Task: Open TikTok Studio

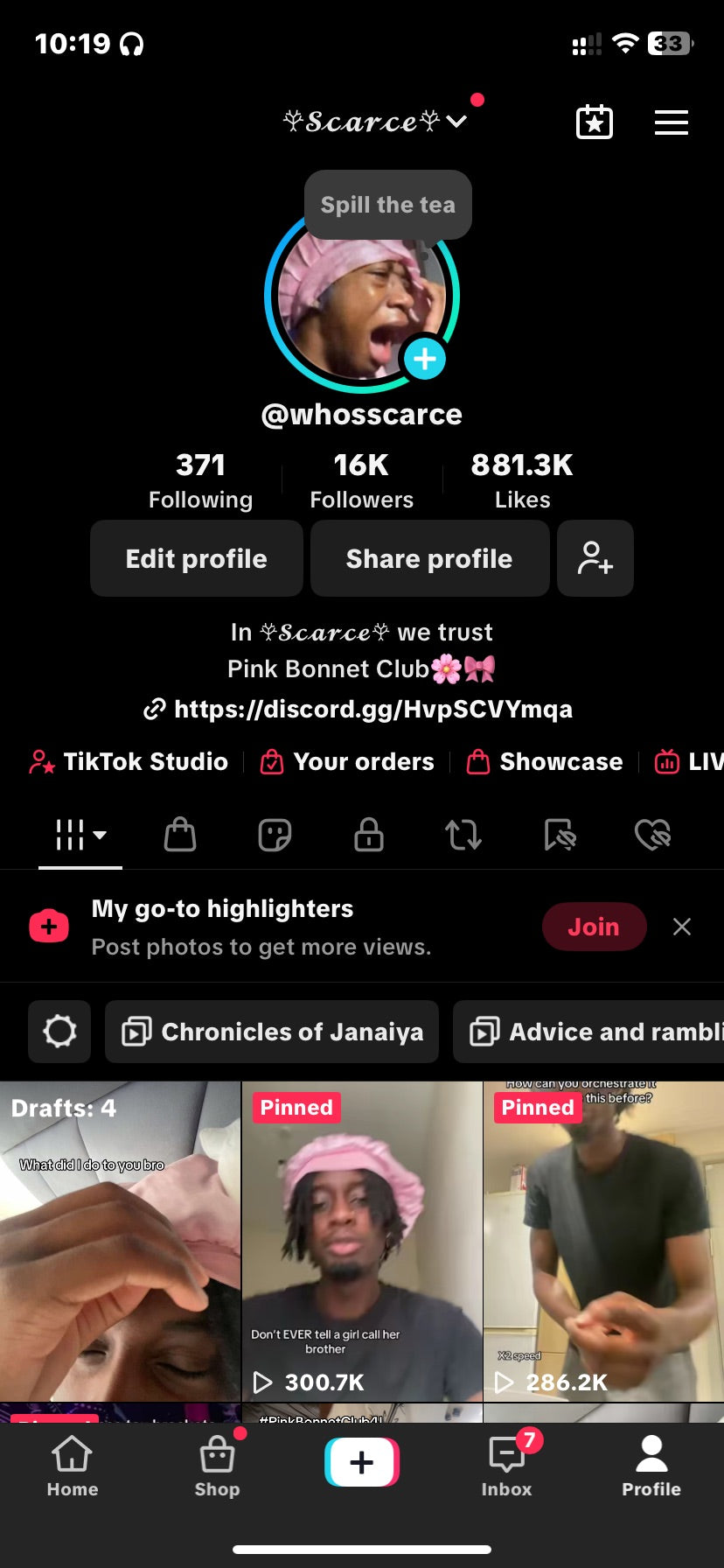Action: coord(129,762)
